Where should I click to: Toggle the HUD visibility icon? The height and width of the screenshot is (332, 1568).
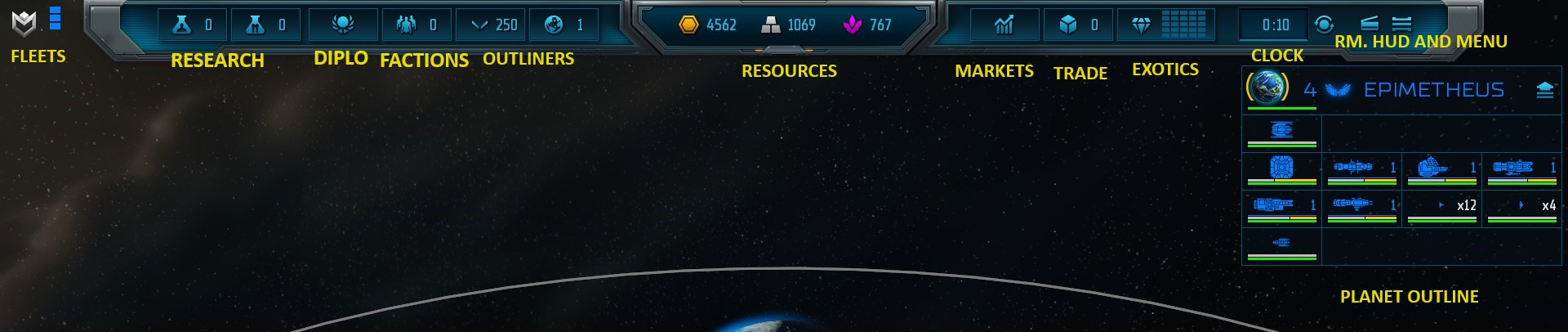(x=1370, y=24)
